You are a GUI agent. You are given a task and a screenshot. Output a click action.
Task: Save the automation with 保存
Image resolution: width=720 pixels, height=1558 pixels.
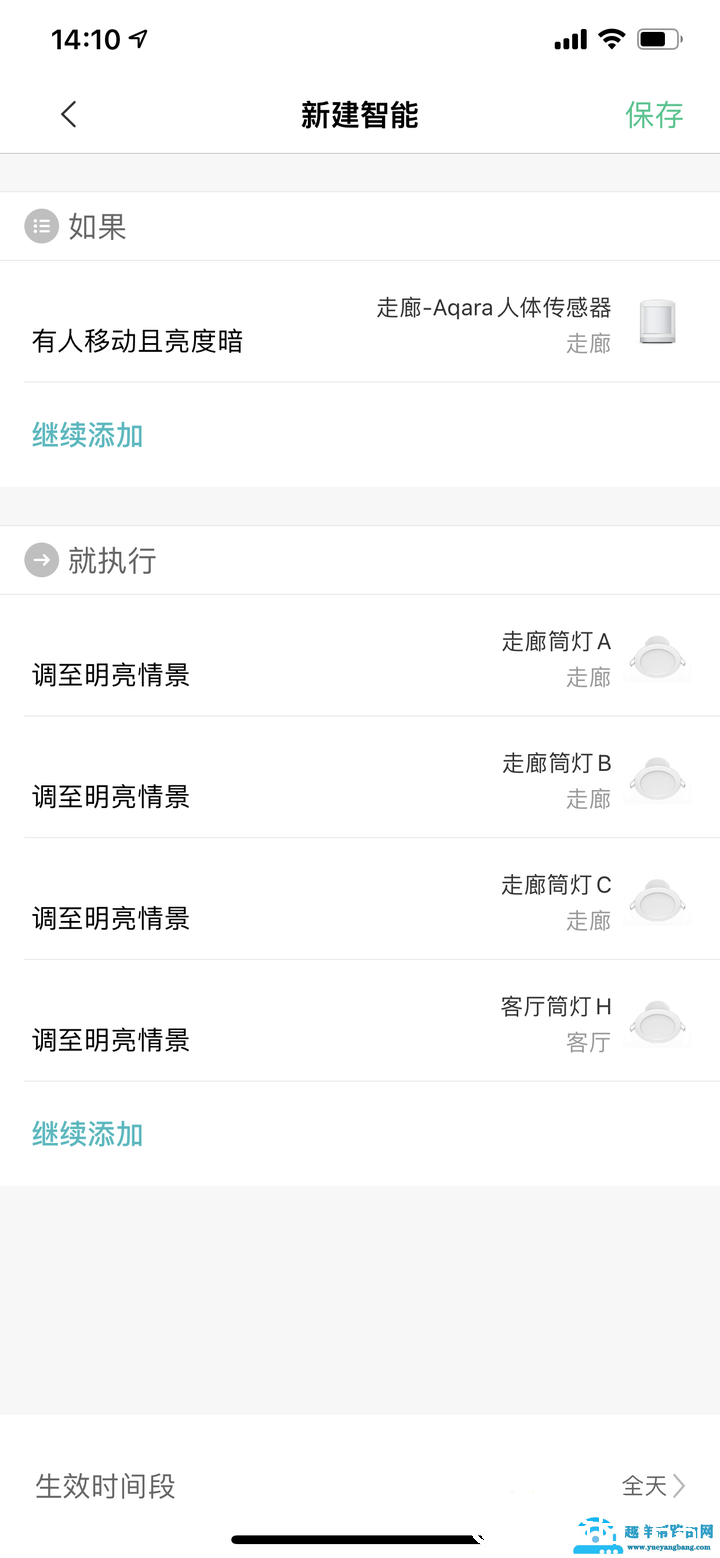tap(654, 116)
